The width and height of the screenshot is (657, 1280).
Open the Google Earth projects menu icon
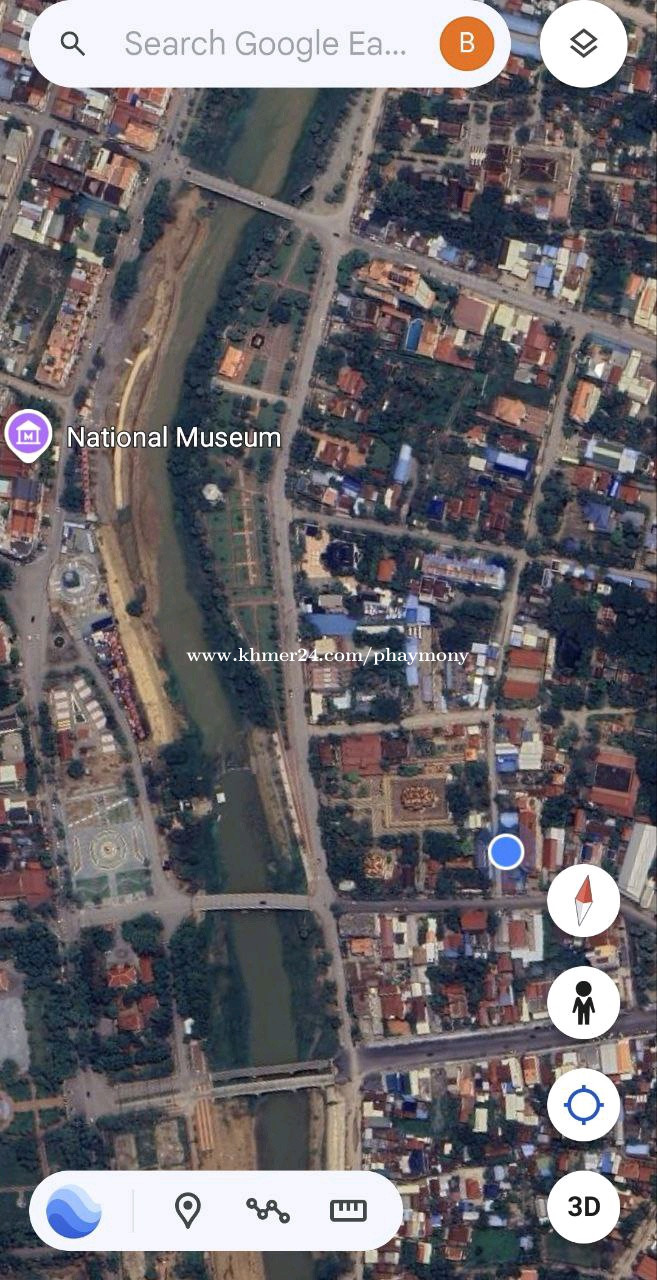point(74,1211)
